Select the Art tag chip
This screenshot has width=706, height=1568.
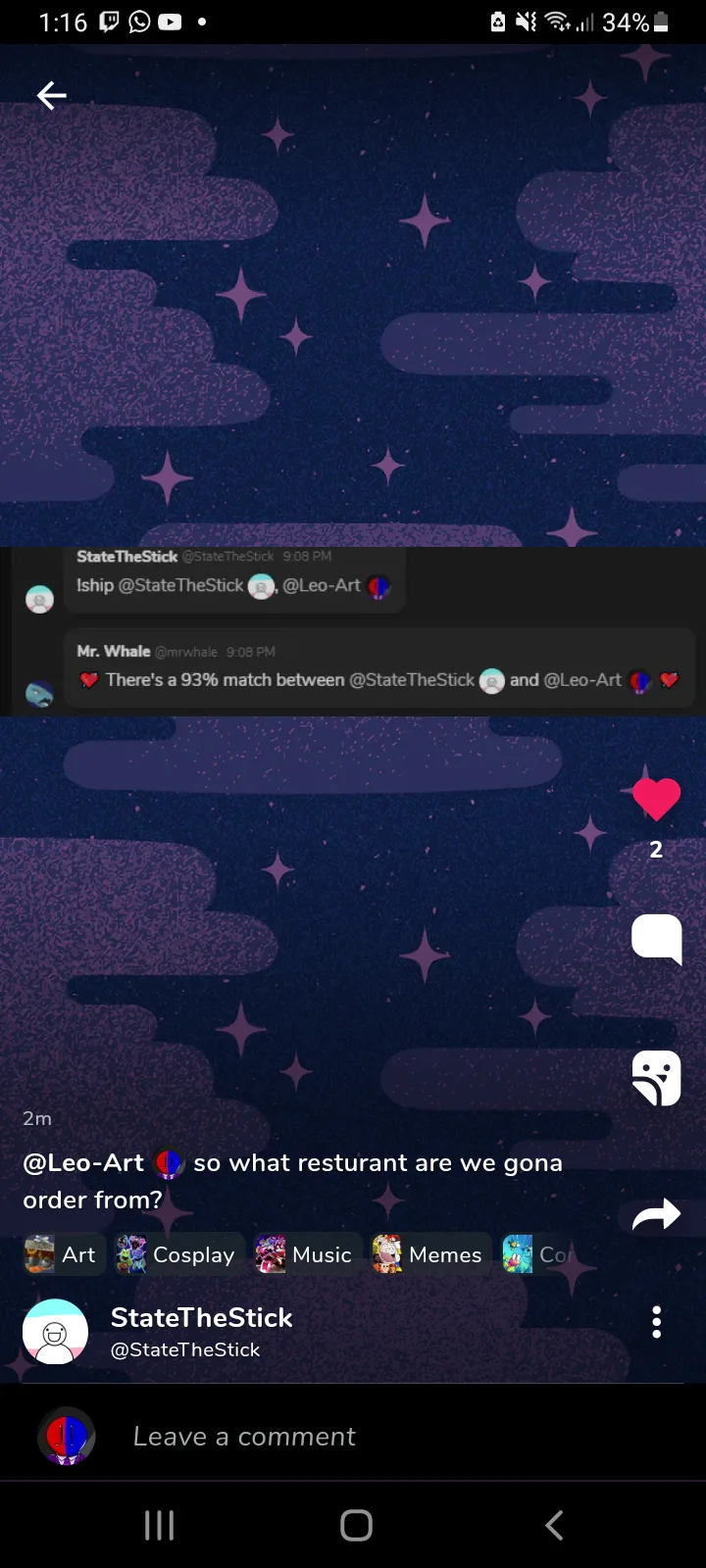coord(61,1254)
